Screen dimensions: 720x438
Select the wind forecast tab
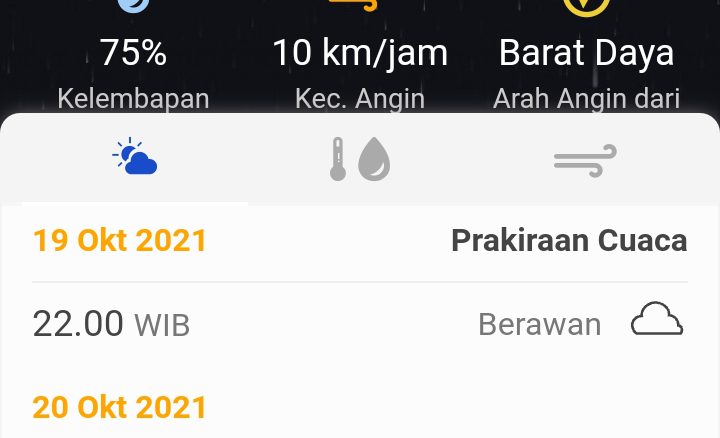tap(585, 159)
